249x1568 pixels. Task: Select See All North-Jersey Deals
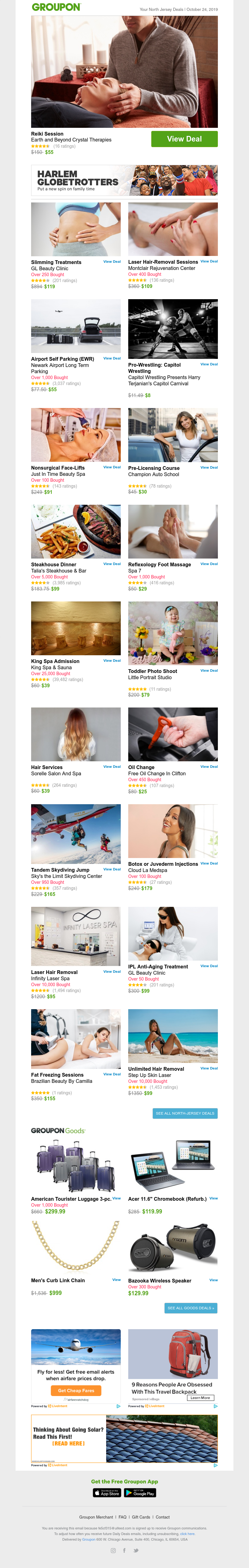(x=185, y=1113)
